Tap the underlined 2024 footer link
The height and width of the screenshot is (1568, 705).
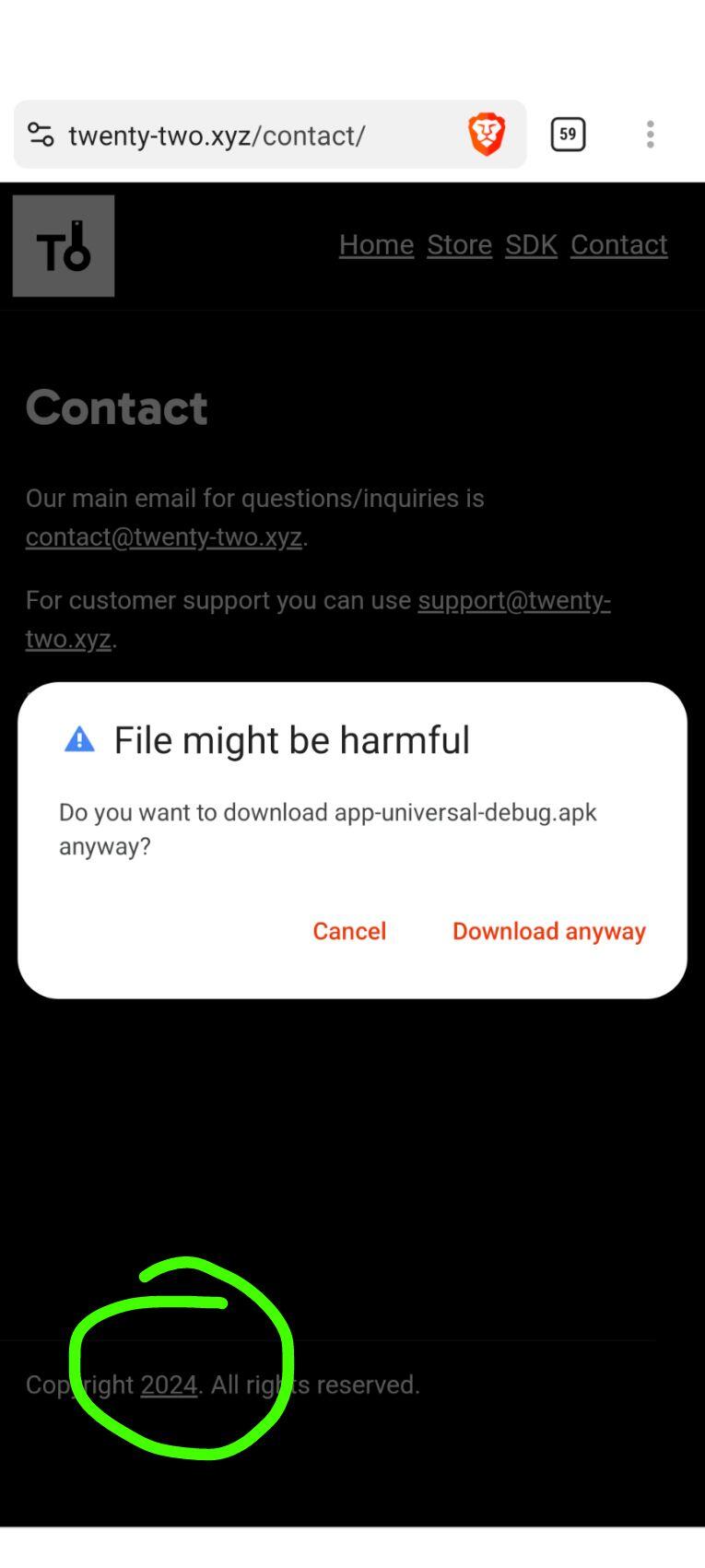pos(169,1385)
